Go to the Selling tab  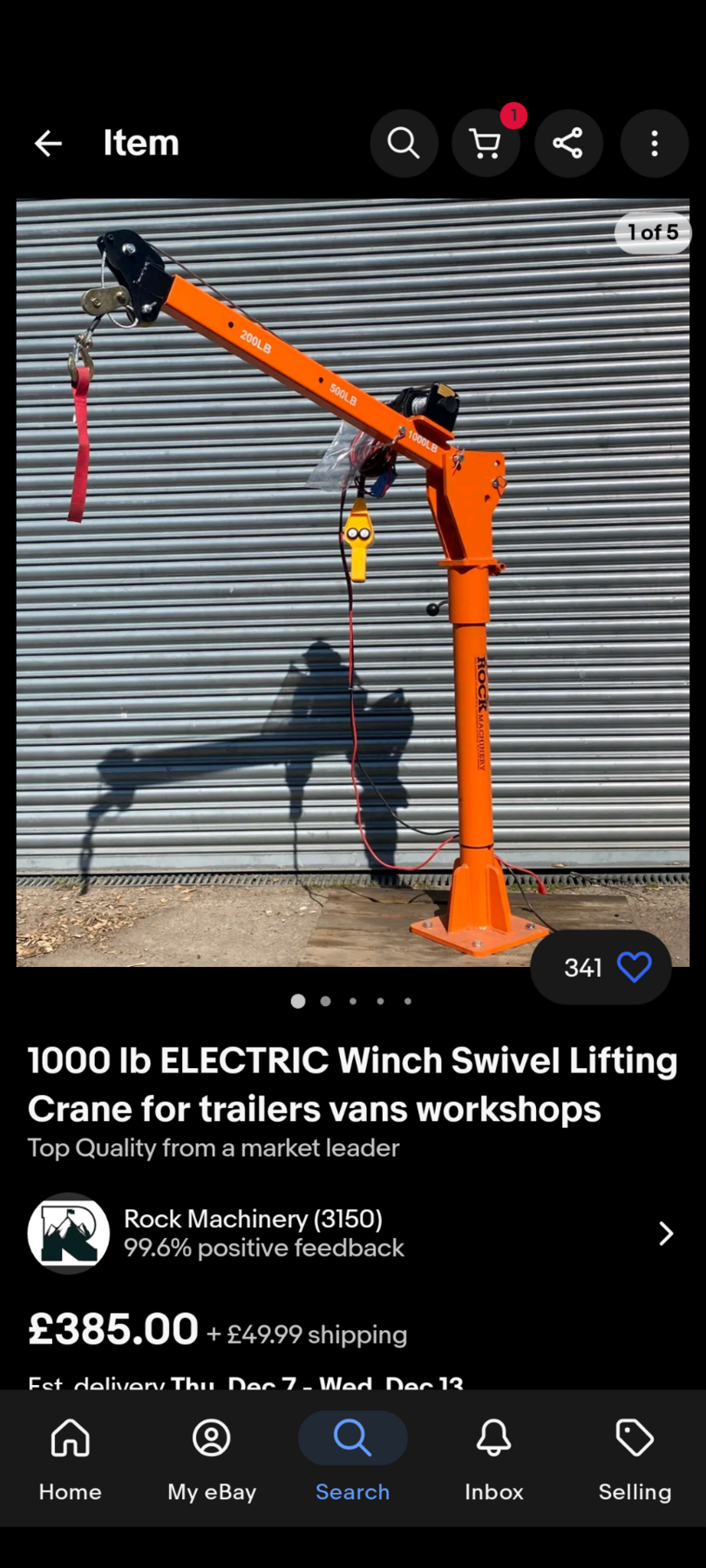pos(635,1458)
